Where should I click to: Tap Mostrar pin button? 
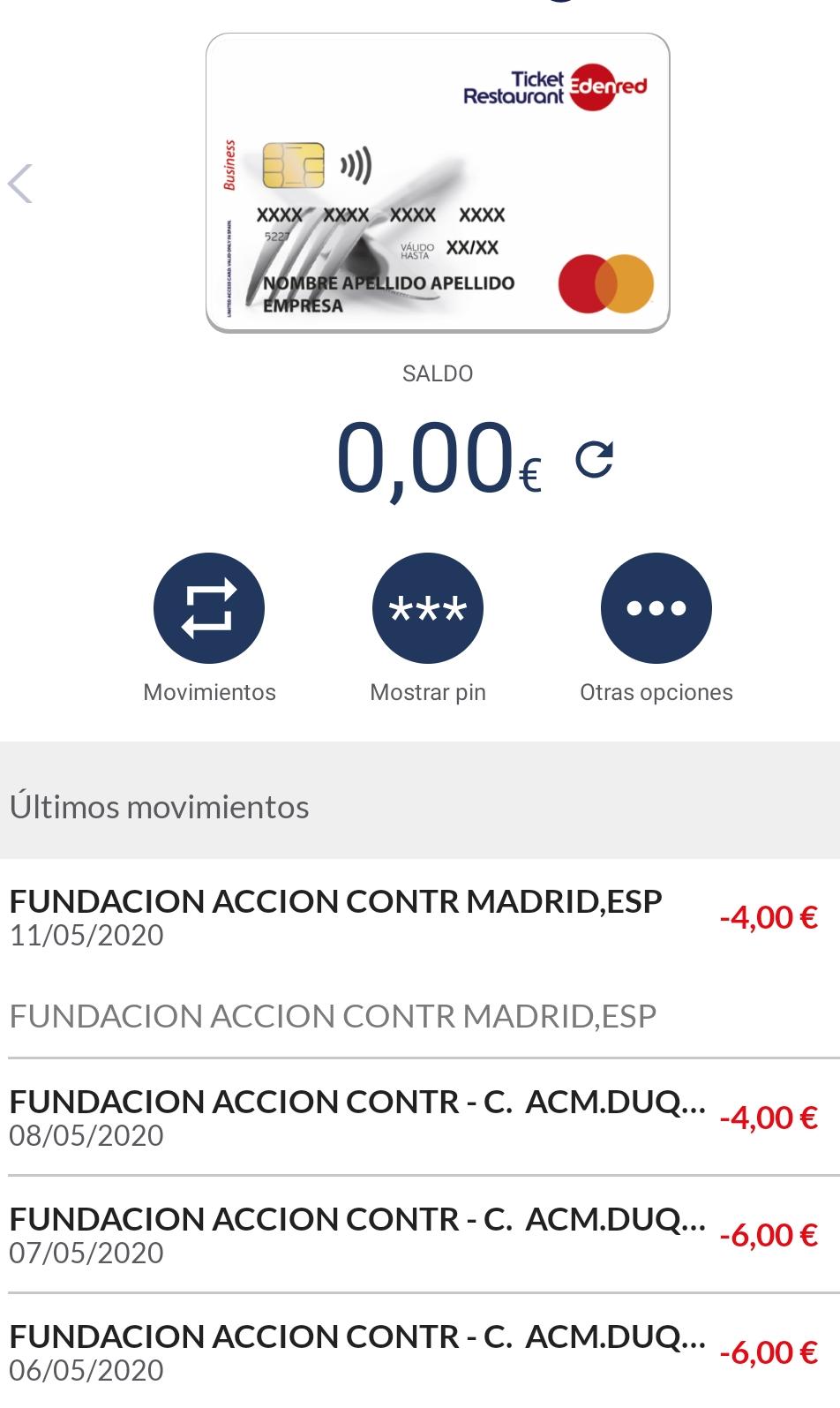pyautogui.click(x=428, y=607)
